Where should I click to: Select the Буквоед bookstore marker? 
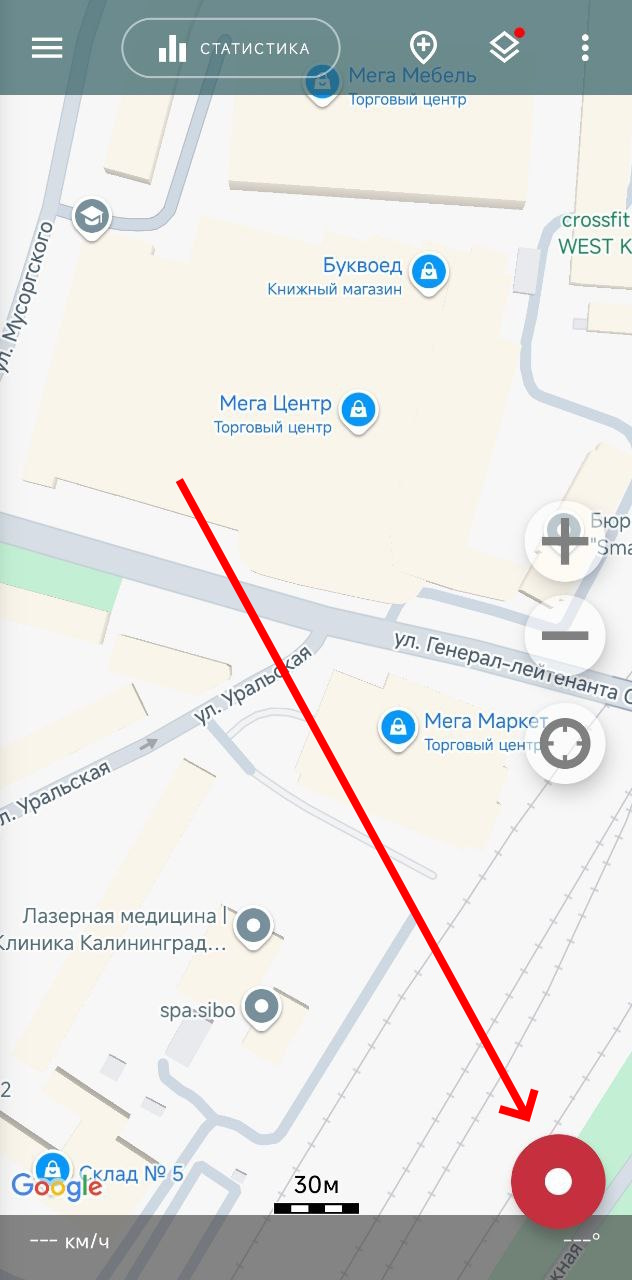tap(429, 270)
